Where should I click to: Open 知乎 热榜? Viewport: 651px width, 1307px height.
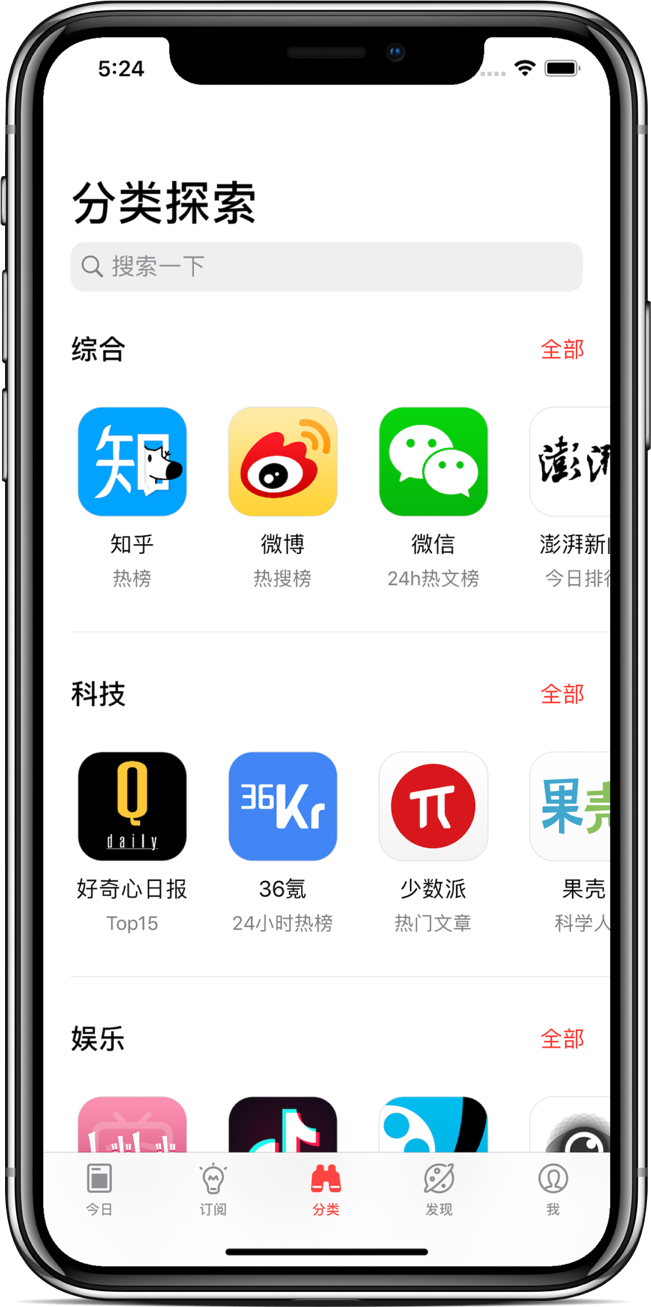pyautogui.click(x=132, y=462)
